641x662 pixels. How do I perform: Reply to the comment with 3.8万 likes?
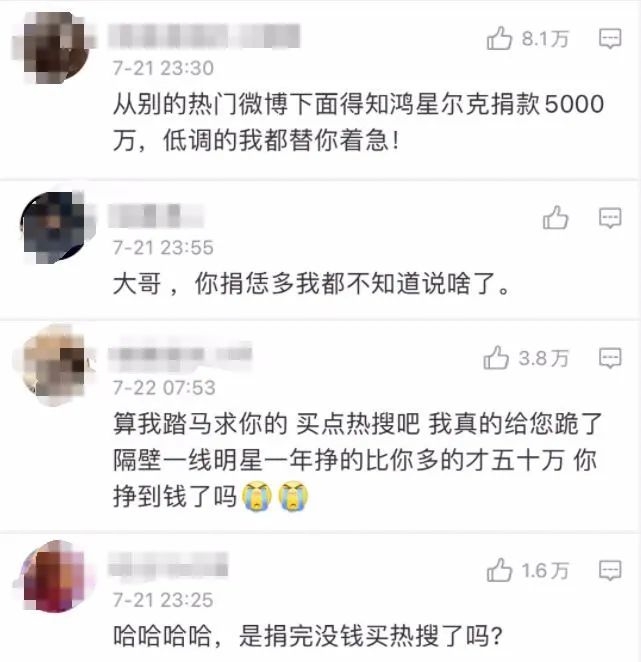point(610,357)
